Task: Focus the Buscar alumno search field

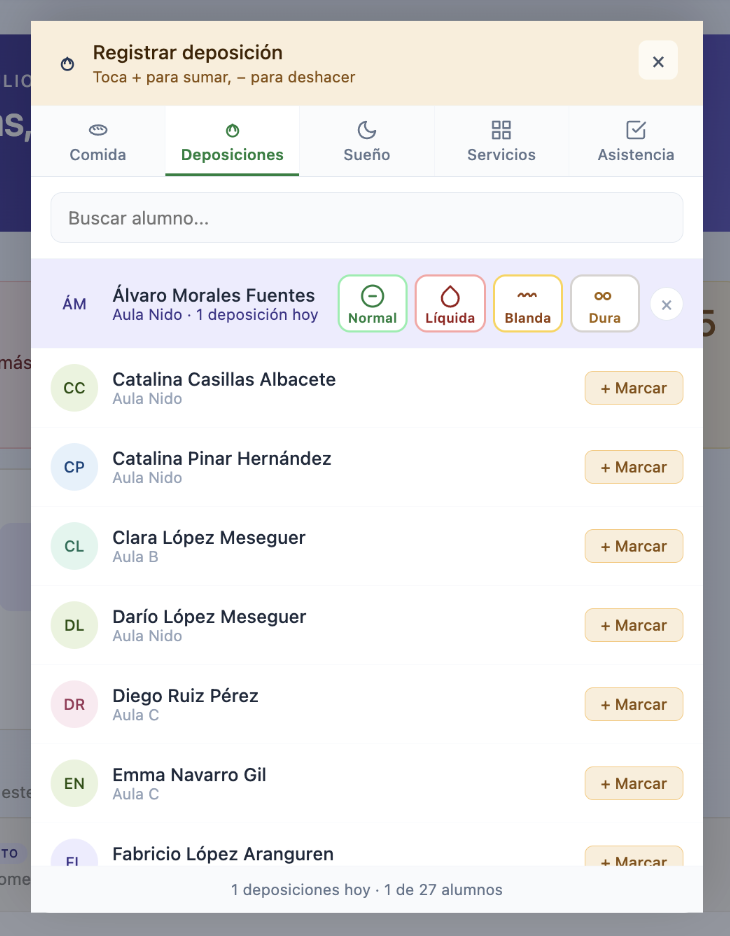Action: tap(366, 218)
